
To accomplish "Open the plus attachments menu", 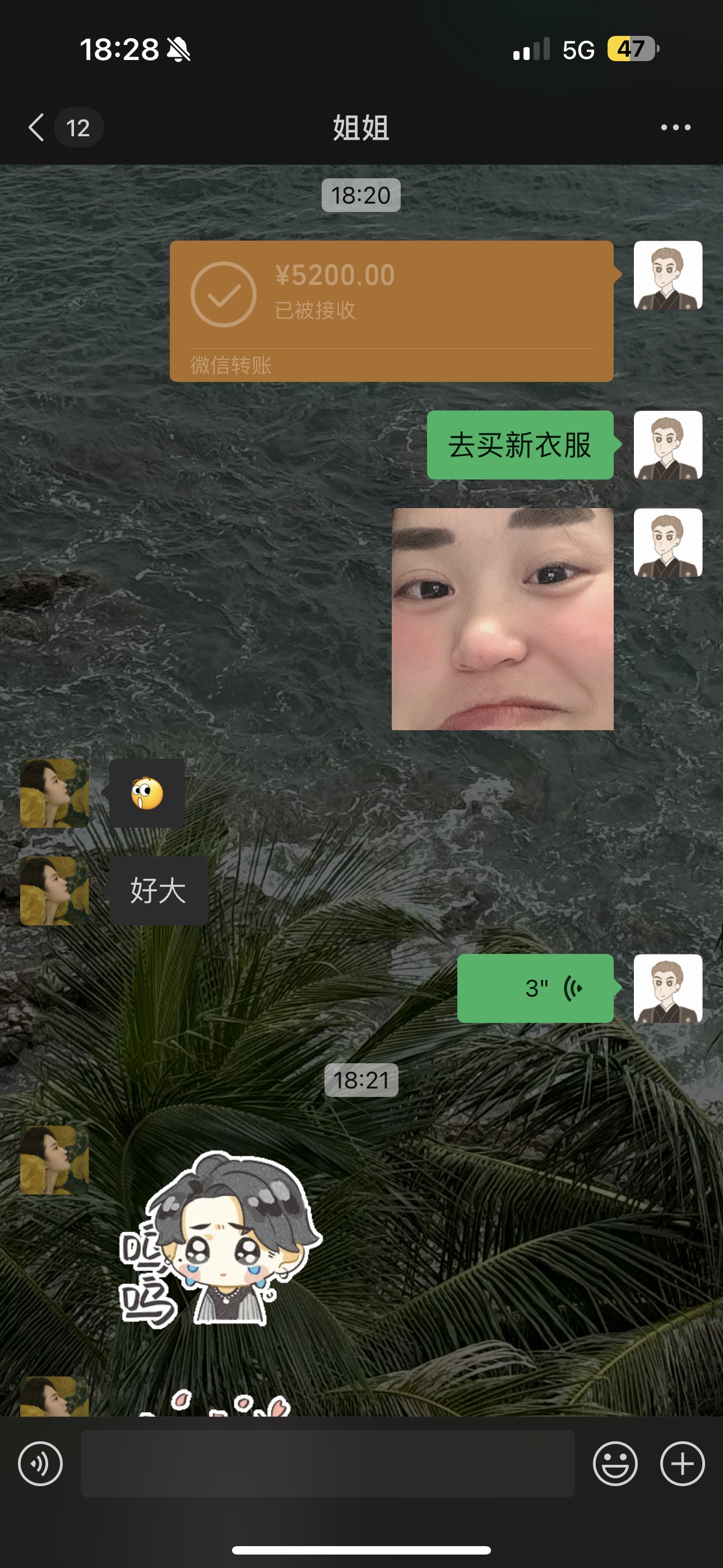I will [682, 1463].
